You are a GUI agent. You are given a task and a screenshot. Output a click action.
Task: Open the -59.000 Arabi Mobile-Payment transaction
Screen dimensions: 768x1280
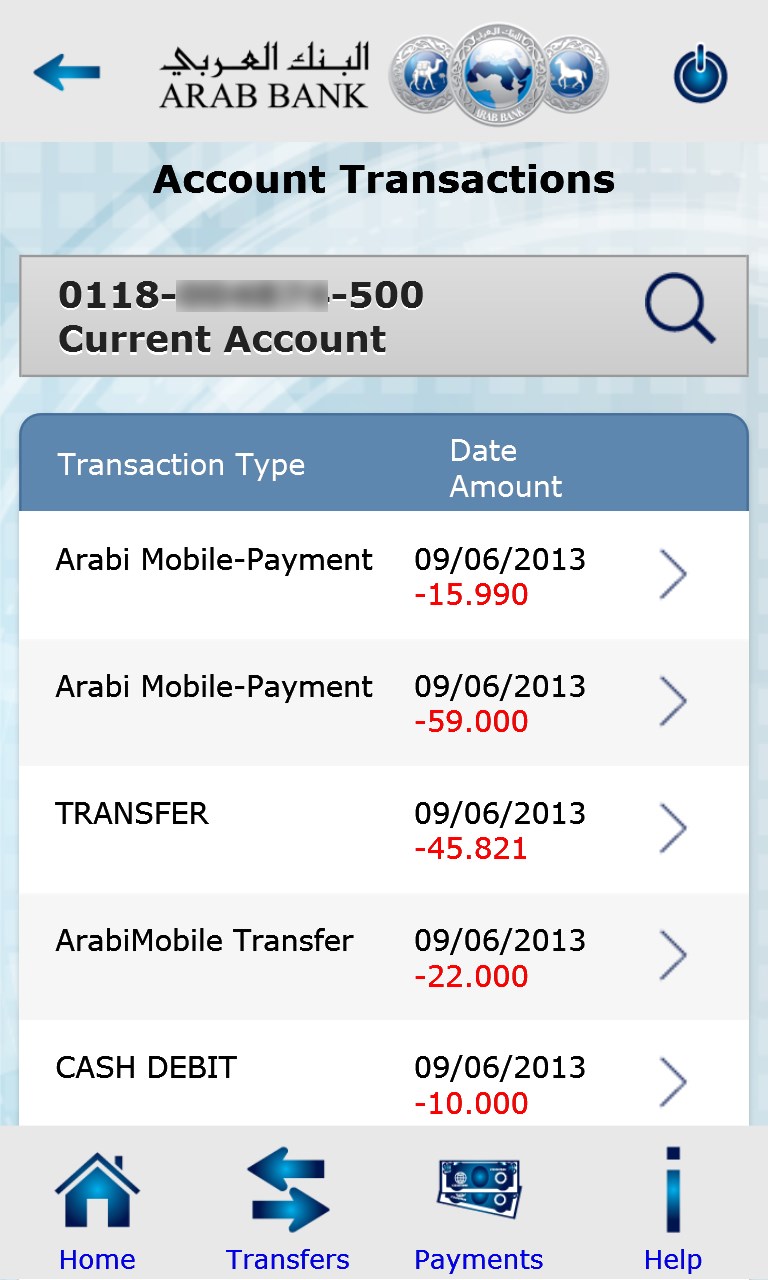click(x=673, y=702)
